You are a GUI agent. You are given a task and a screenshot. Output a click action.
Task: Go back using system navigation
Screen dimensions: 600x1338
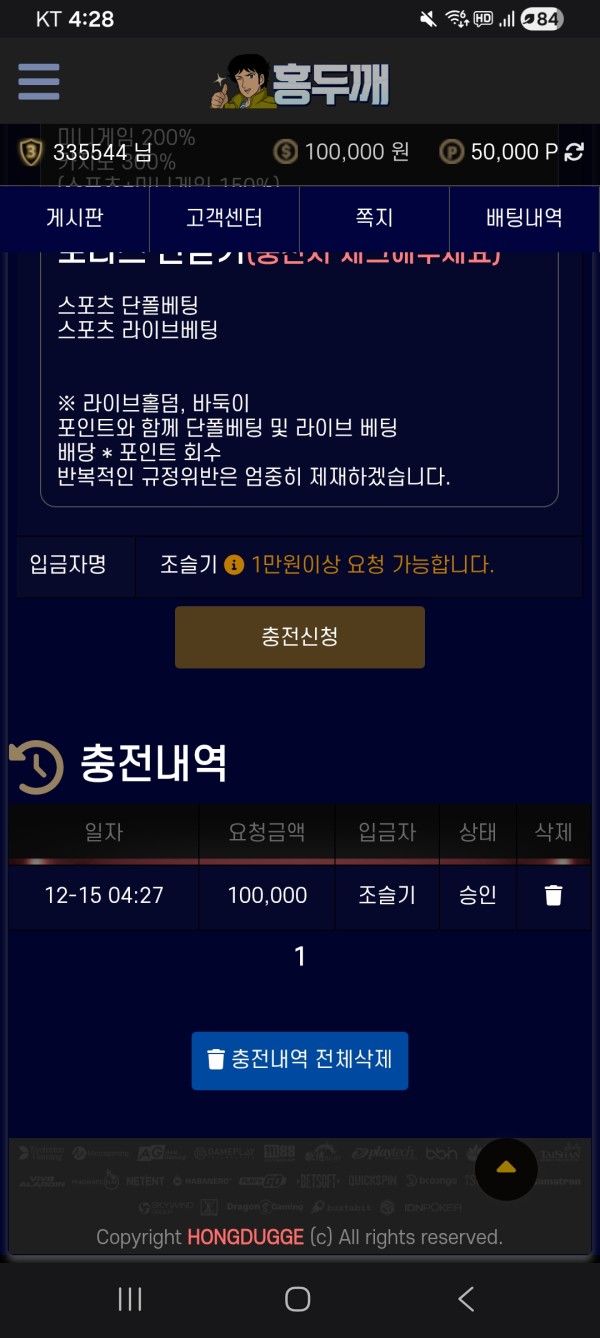click(x=466, y=1298)
